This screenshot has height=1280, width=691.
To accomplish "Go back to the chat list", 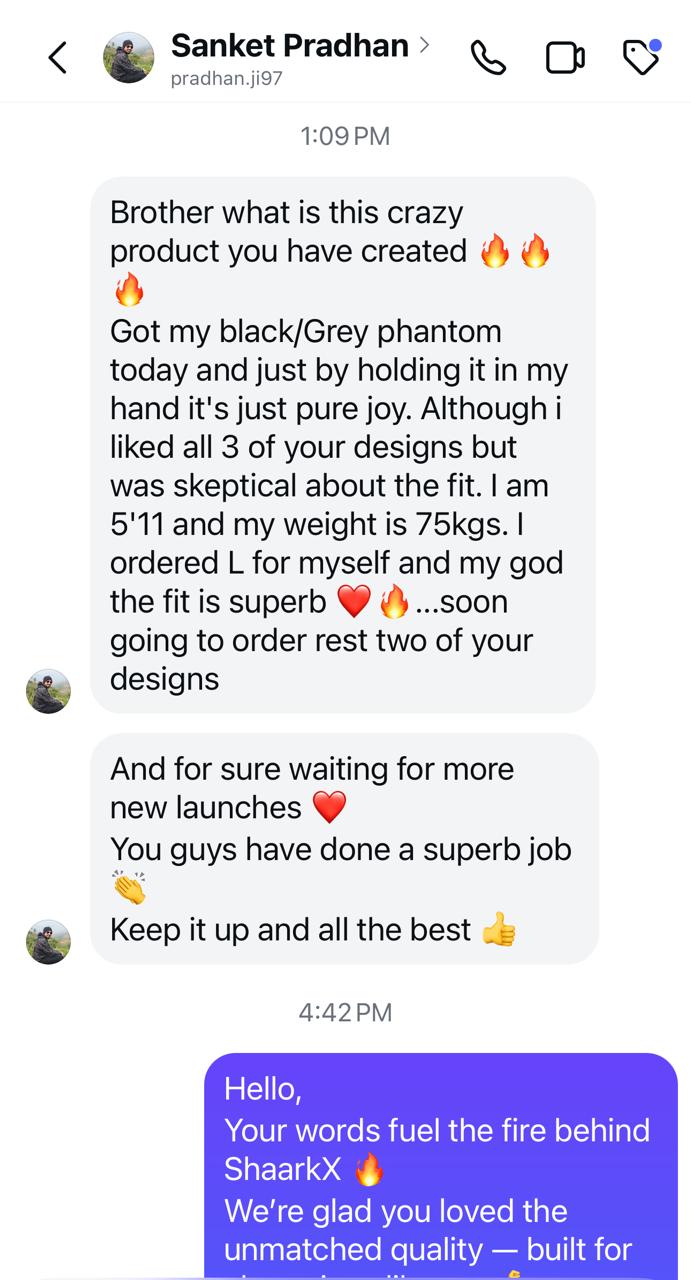I will pyautogui.click(x=57, y=58).
